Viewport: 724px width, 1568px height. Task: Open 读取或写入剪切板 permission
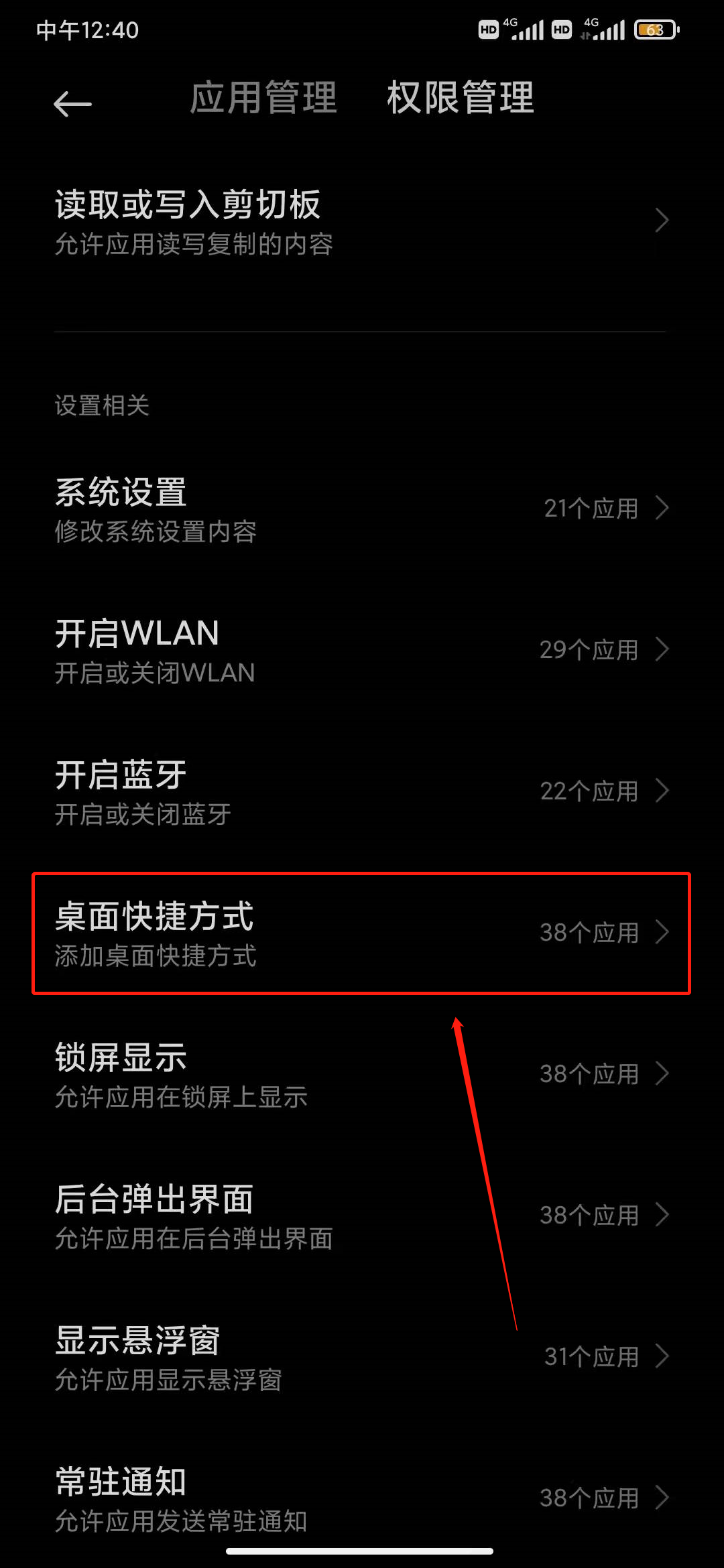[x=362, y=222]
